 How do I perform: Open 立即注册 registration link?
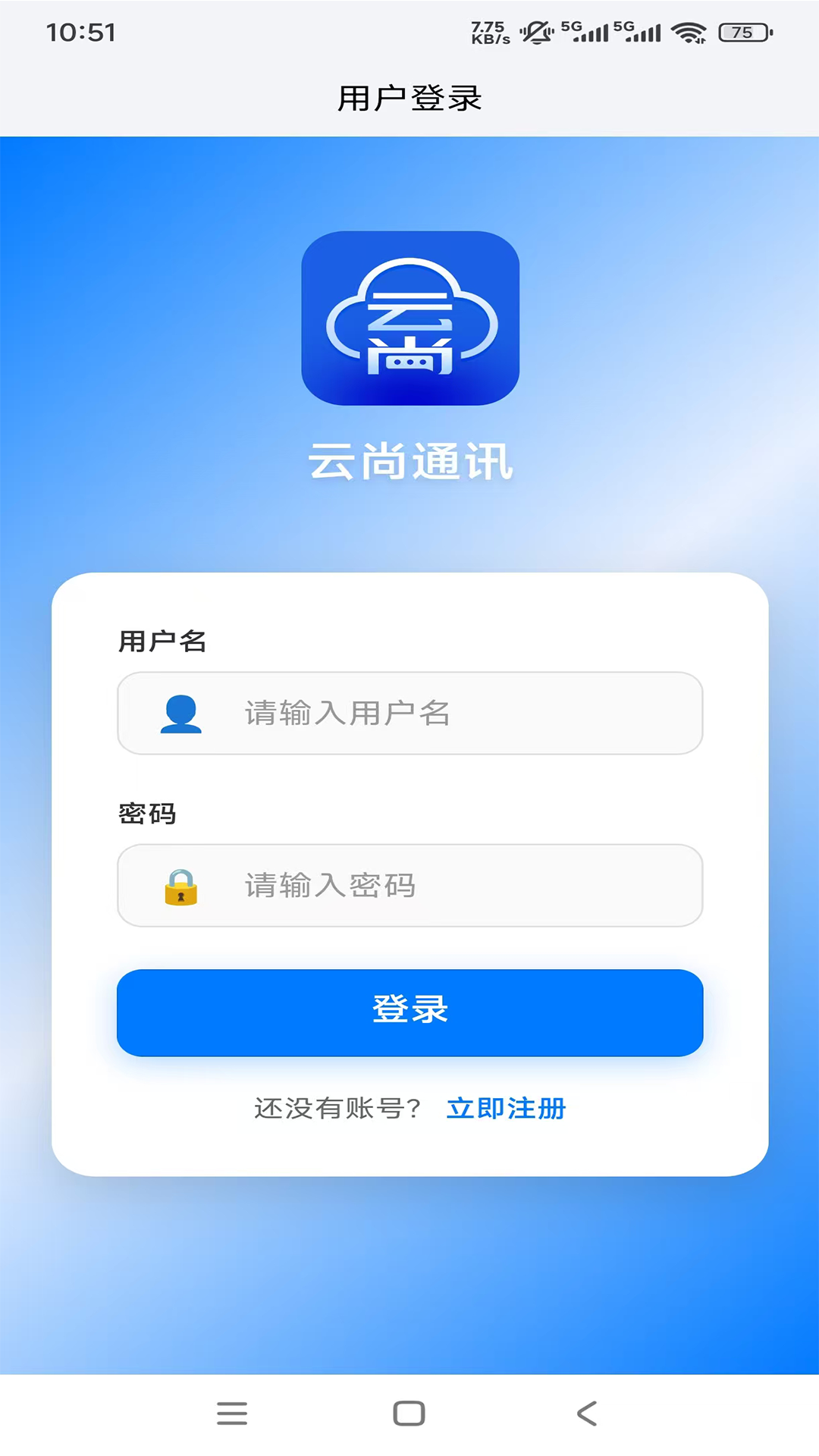[x=506, y=1108]
